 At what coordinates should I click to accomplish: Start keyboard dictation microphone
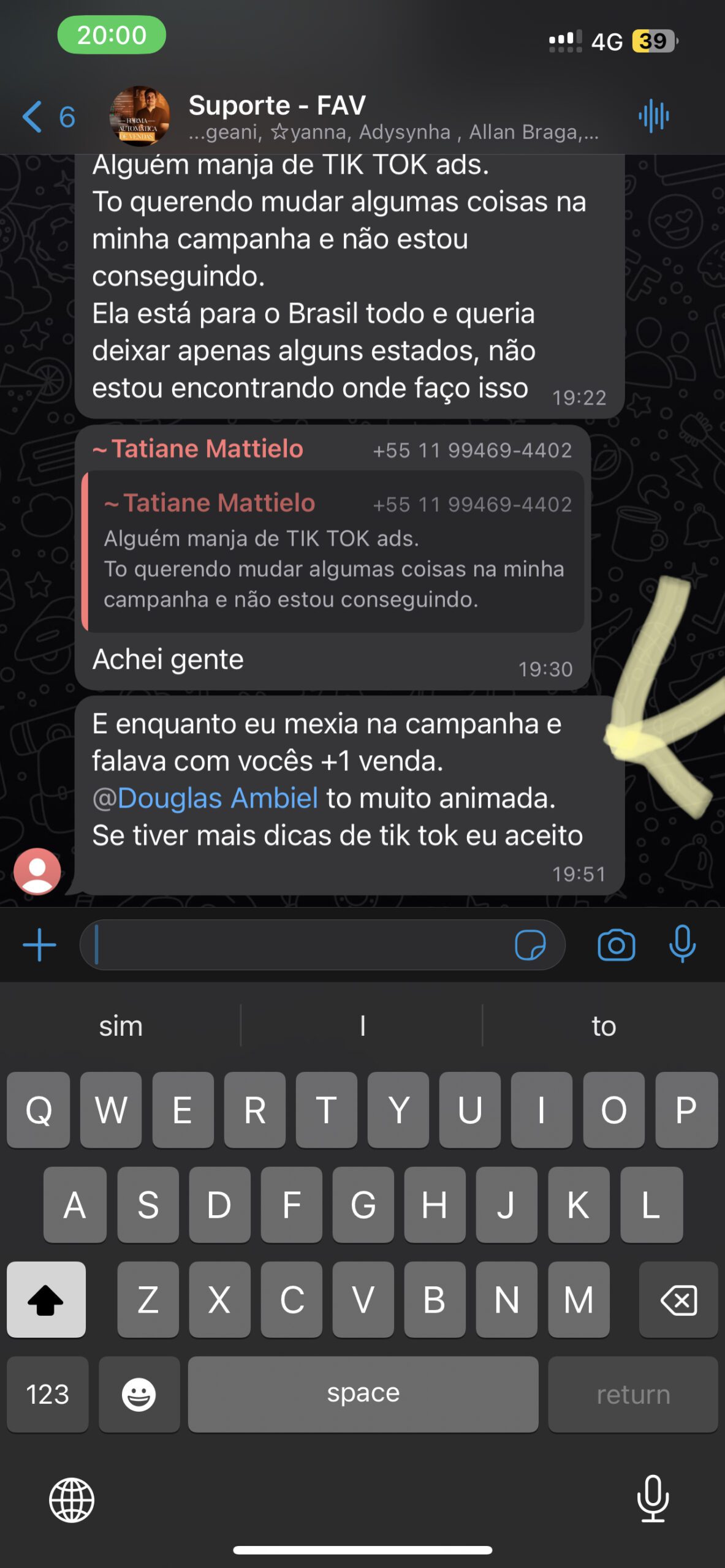653,1499
